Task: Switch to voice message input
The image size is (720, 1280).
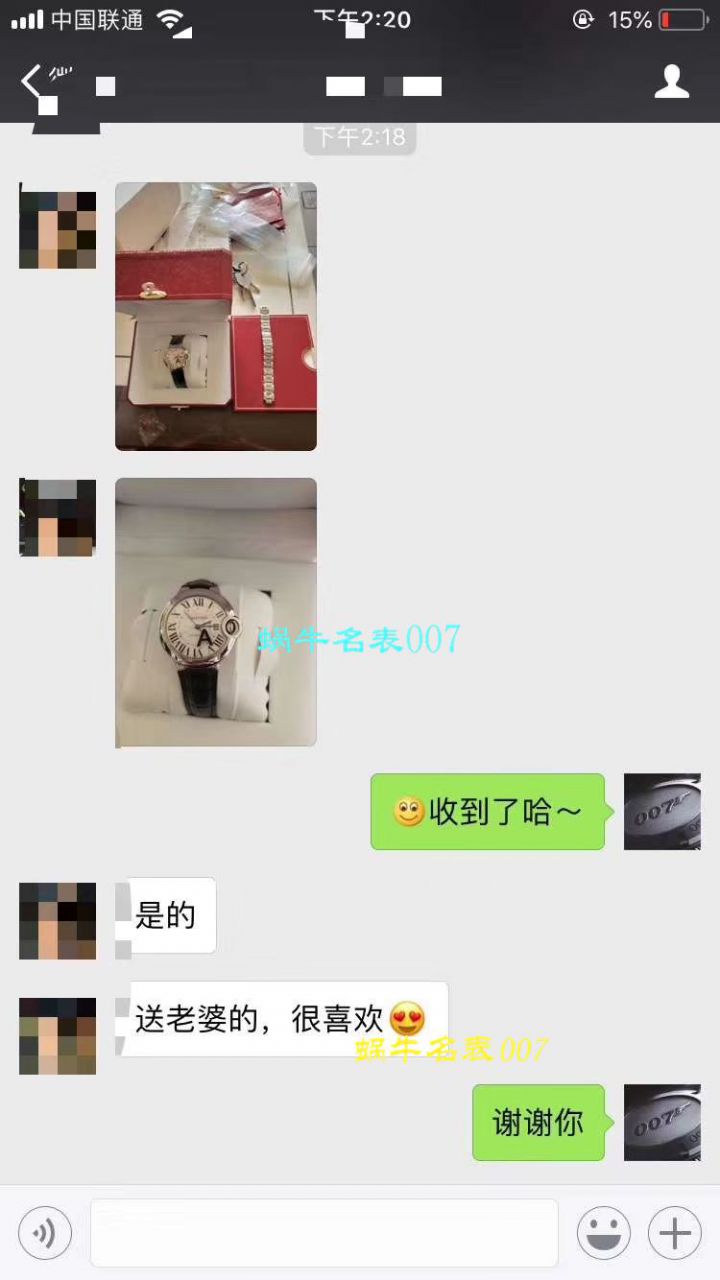Action: pos(45,1232)
